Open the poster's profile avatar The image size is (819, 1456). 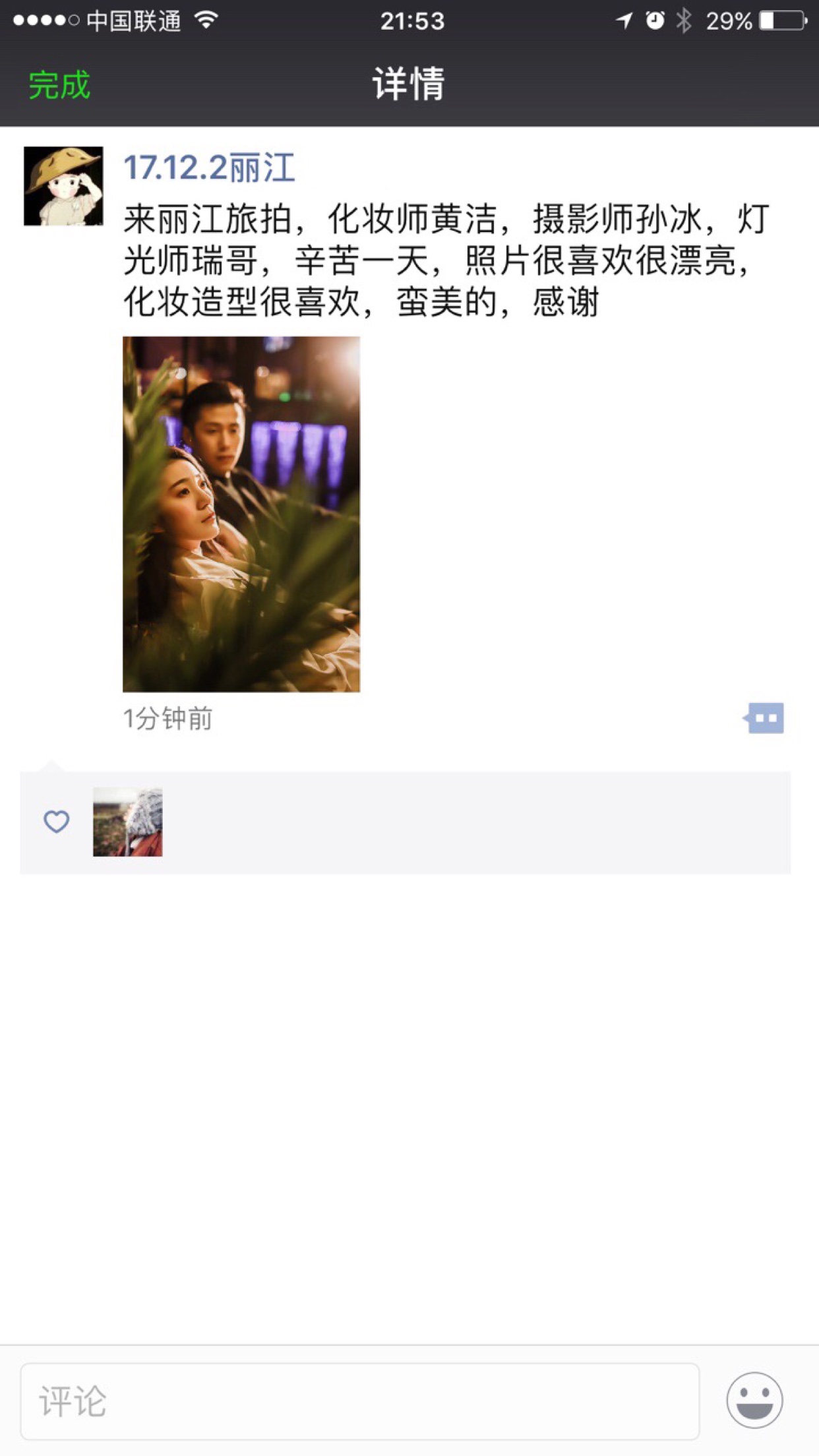pos(63,186)
